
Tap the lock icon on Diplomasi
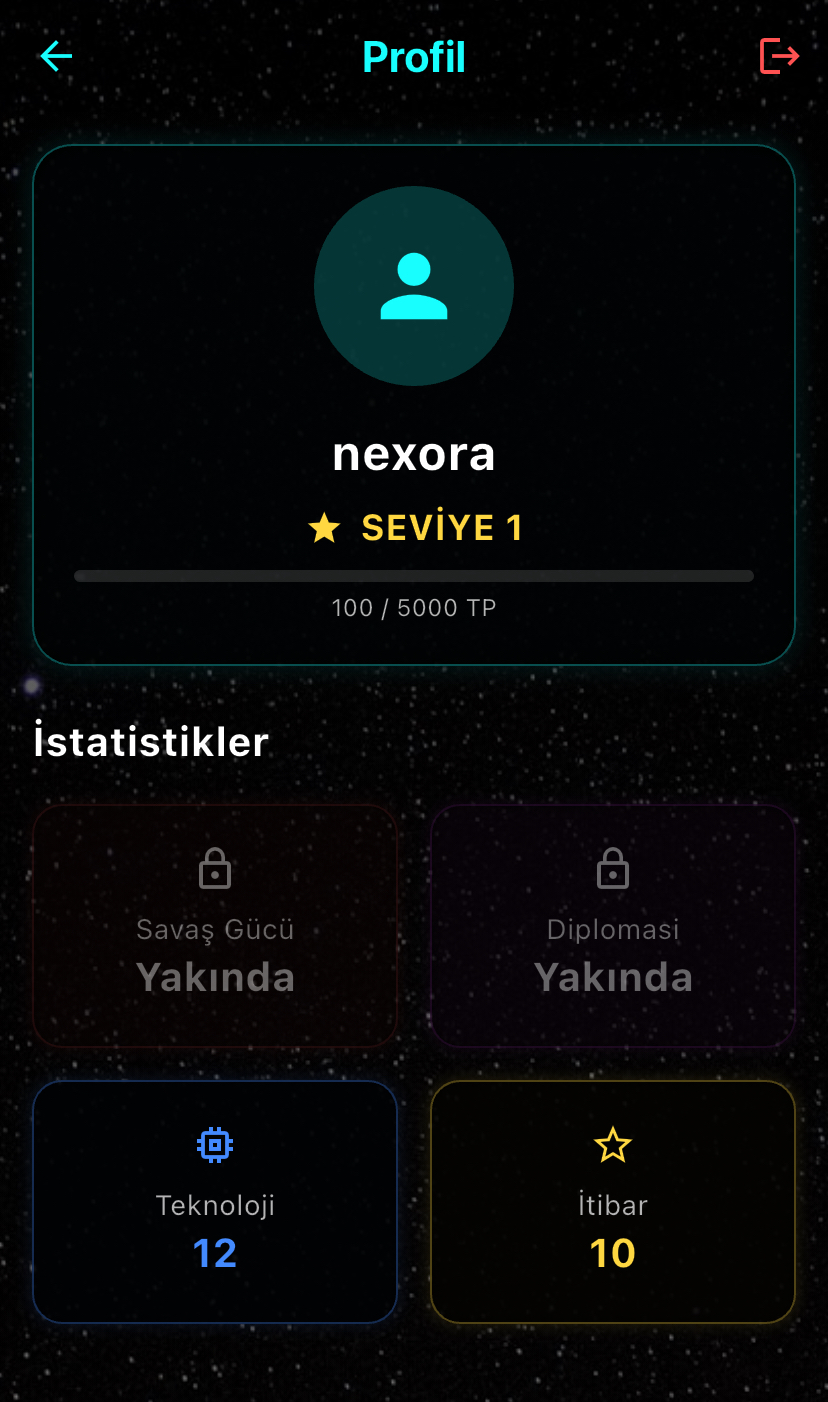[612, 868]
